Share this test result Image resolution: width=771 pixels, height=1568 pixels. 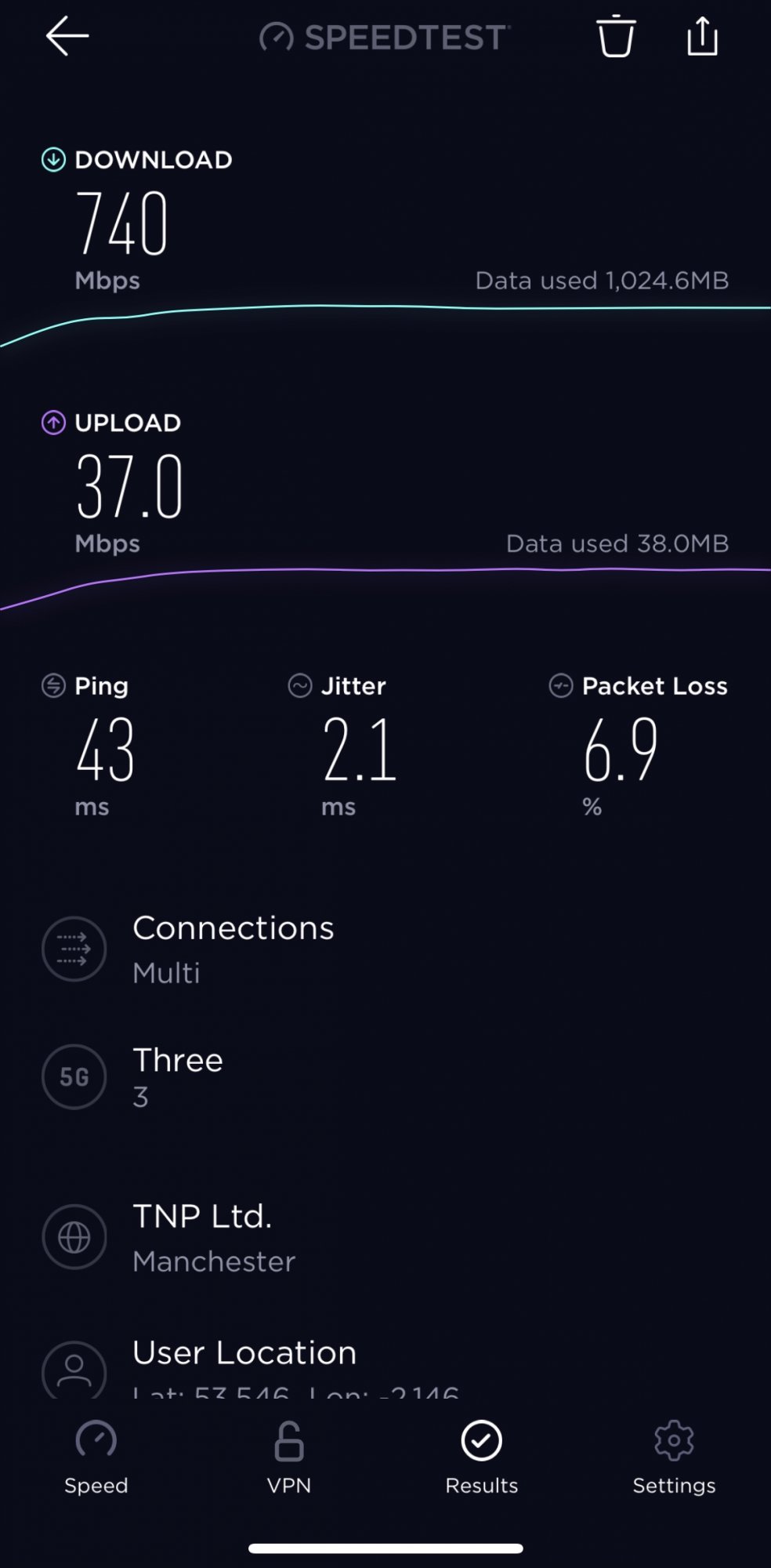point(702,37)
